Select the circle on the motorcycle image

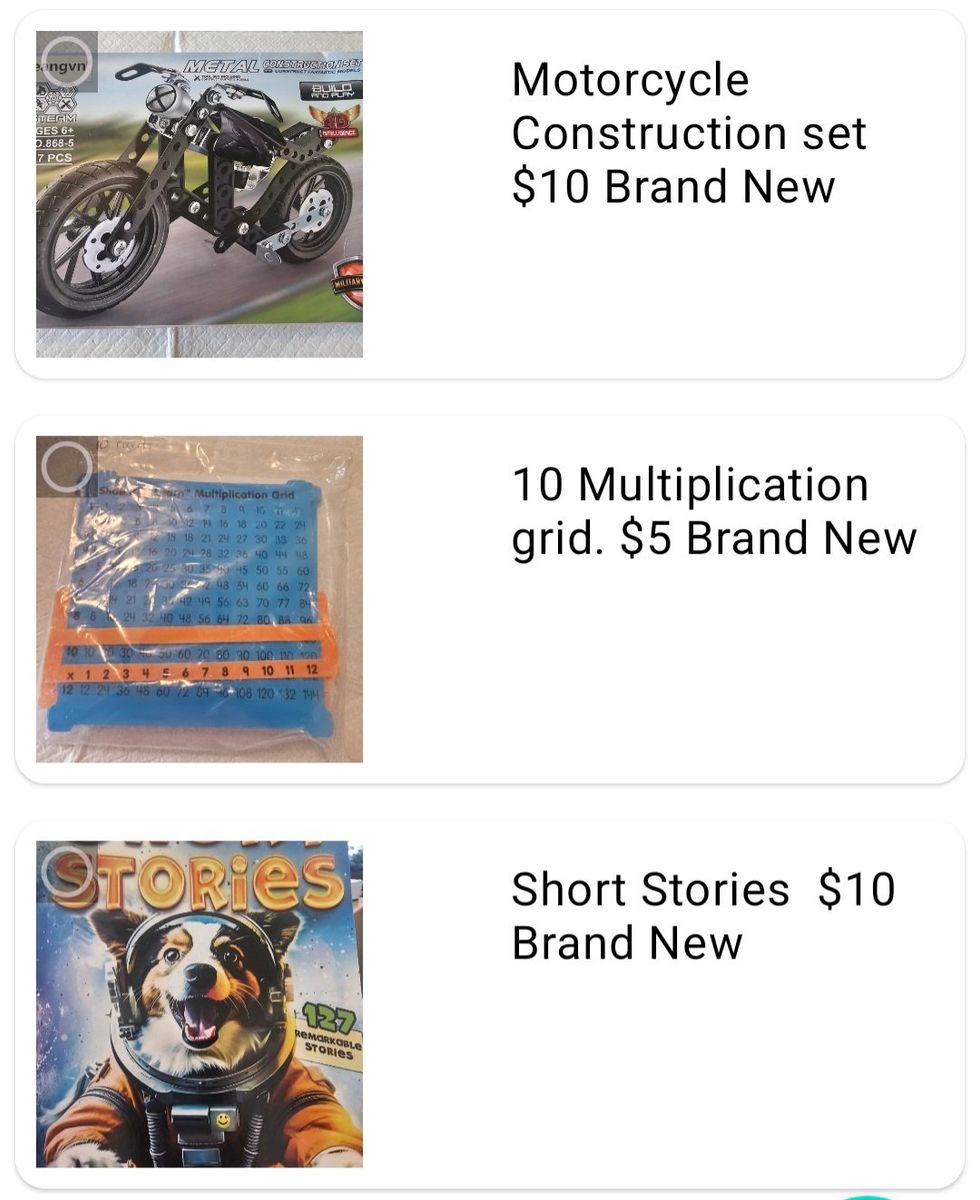(x=67, y=61)
